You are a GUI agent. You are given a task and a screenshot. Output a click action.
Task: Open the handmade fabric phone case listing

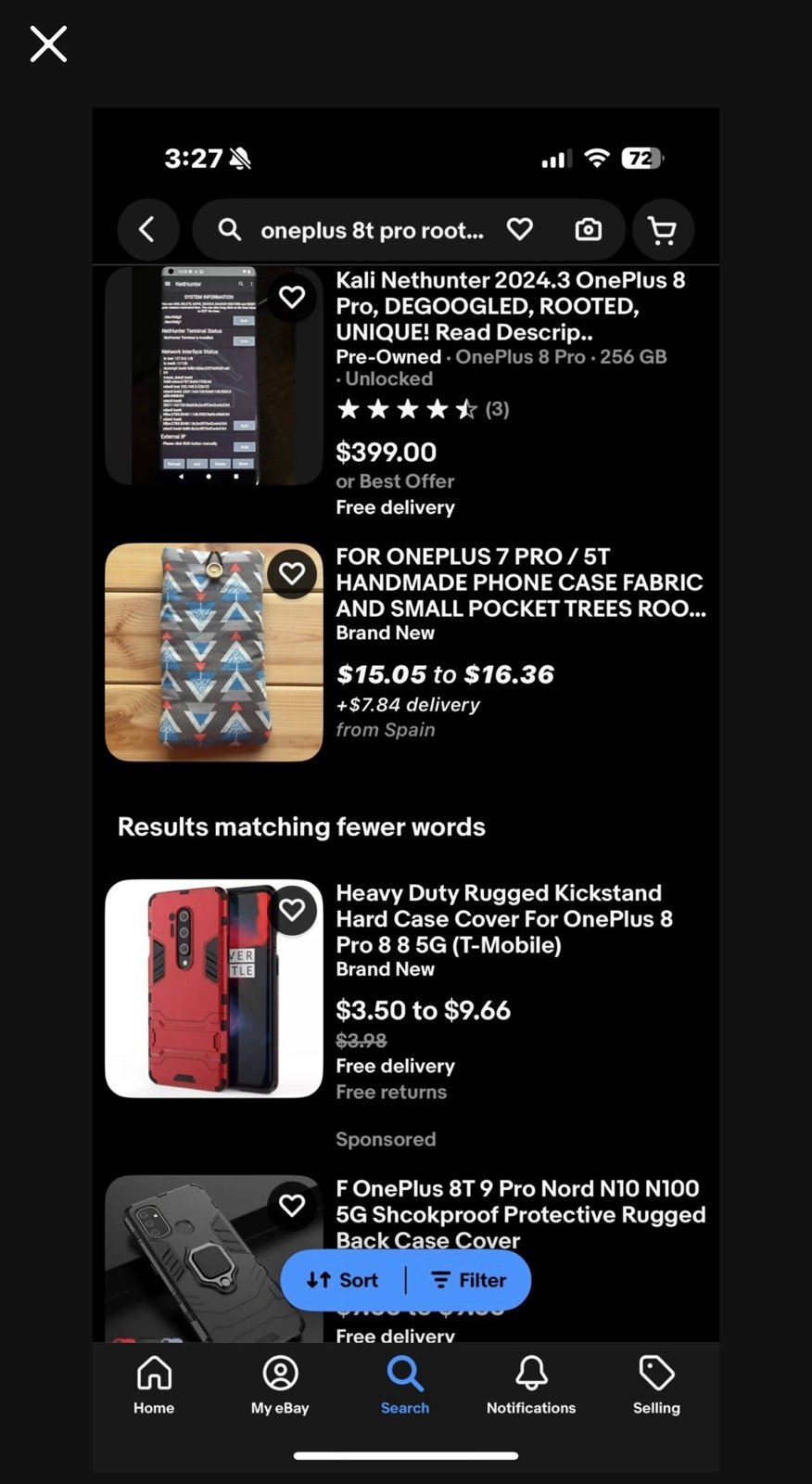pyautogui.click(x=521, y=582)
